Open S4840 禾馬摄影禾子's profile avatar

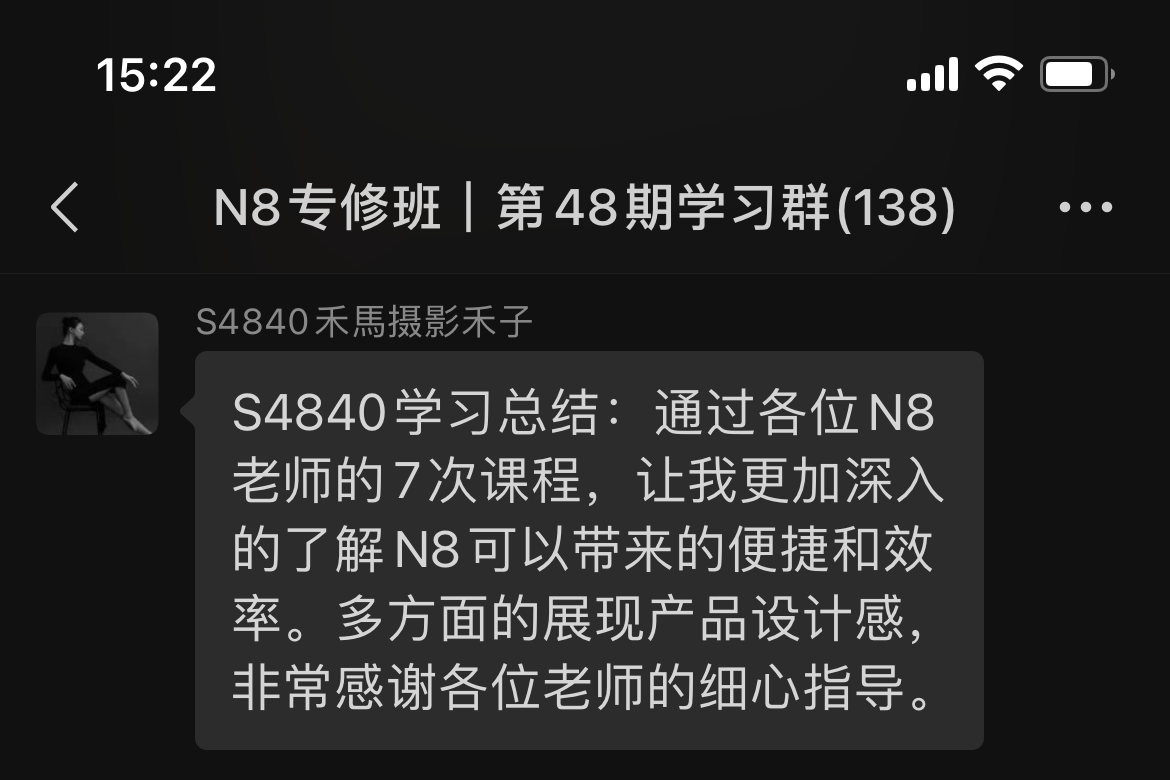[97, 374]
